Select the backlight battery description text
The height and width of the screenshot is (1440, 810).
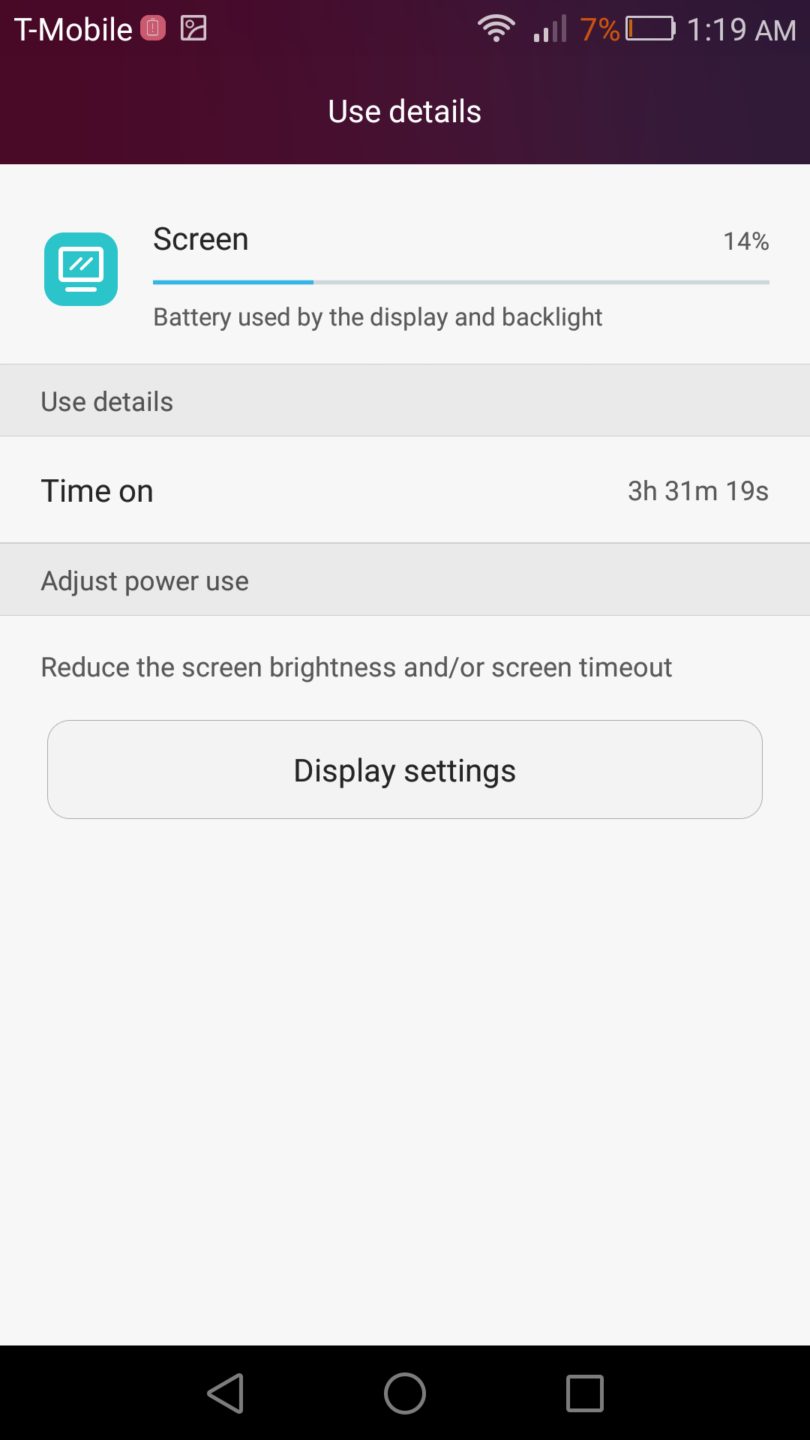377,317
